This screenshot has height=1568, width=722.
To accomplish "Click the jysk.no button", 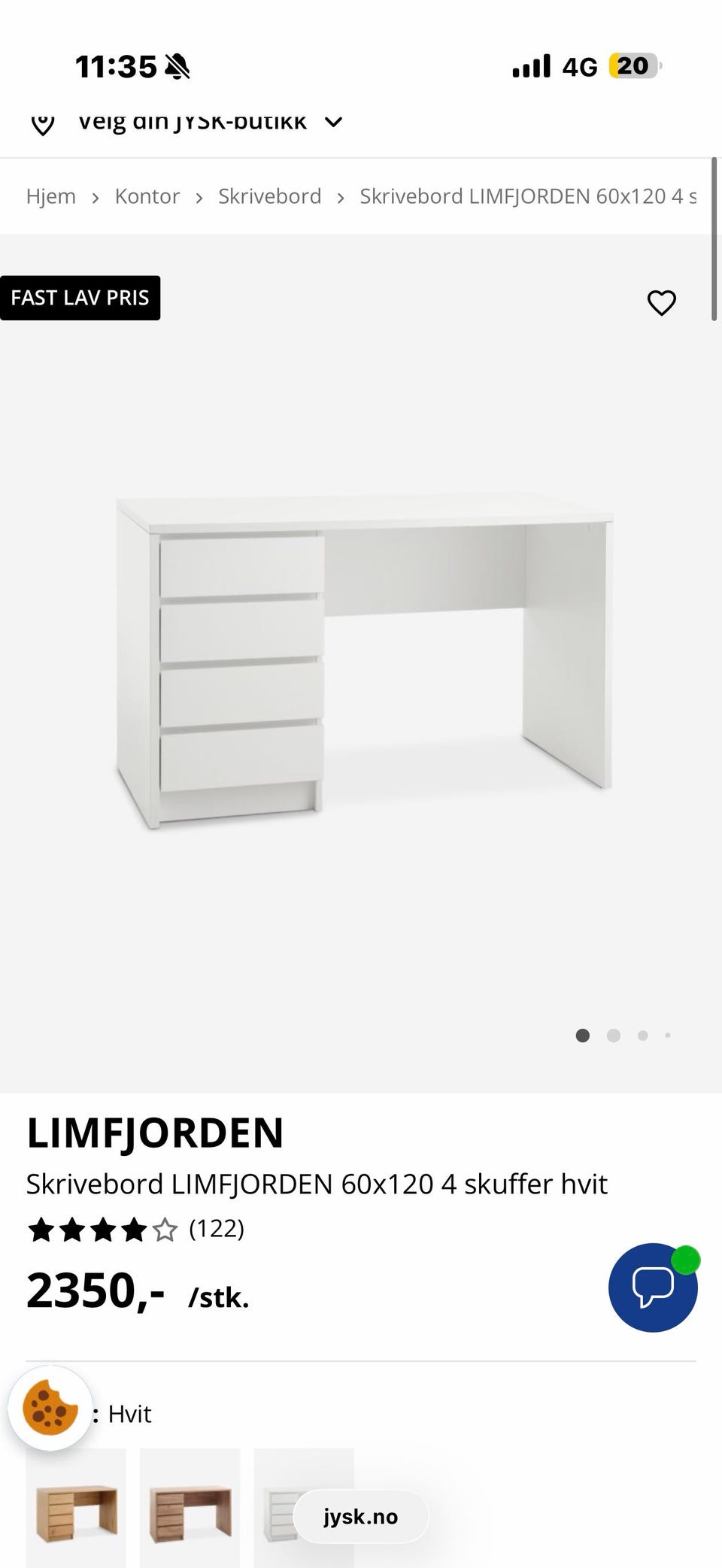I will point(360,1517).
